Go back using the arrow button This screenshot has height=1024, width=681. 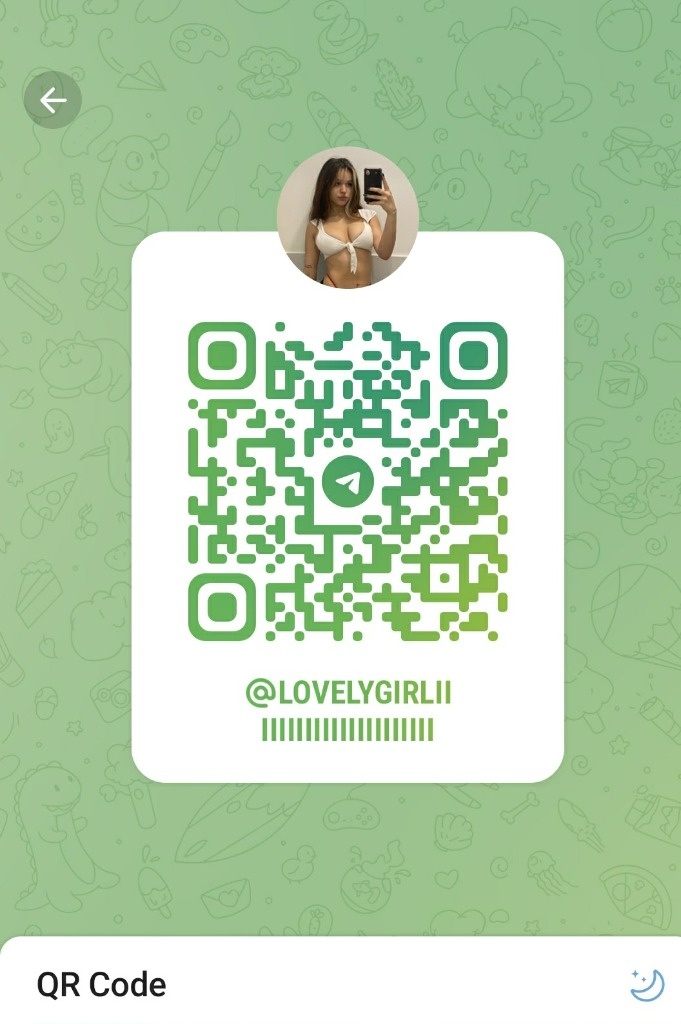(x=53, y=100)
